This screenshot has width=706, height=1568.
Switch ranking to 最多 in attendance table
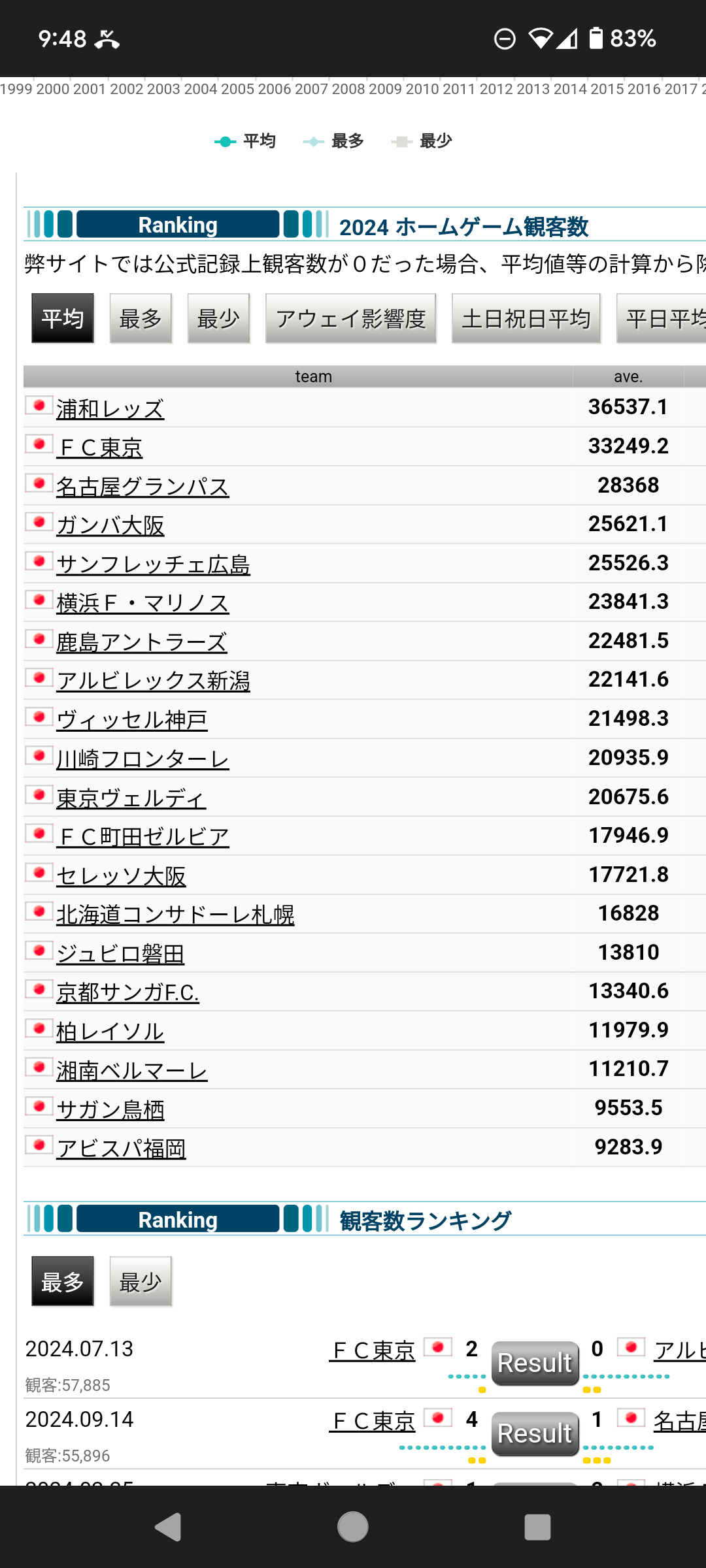tap(141, 319)
